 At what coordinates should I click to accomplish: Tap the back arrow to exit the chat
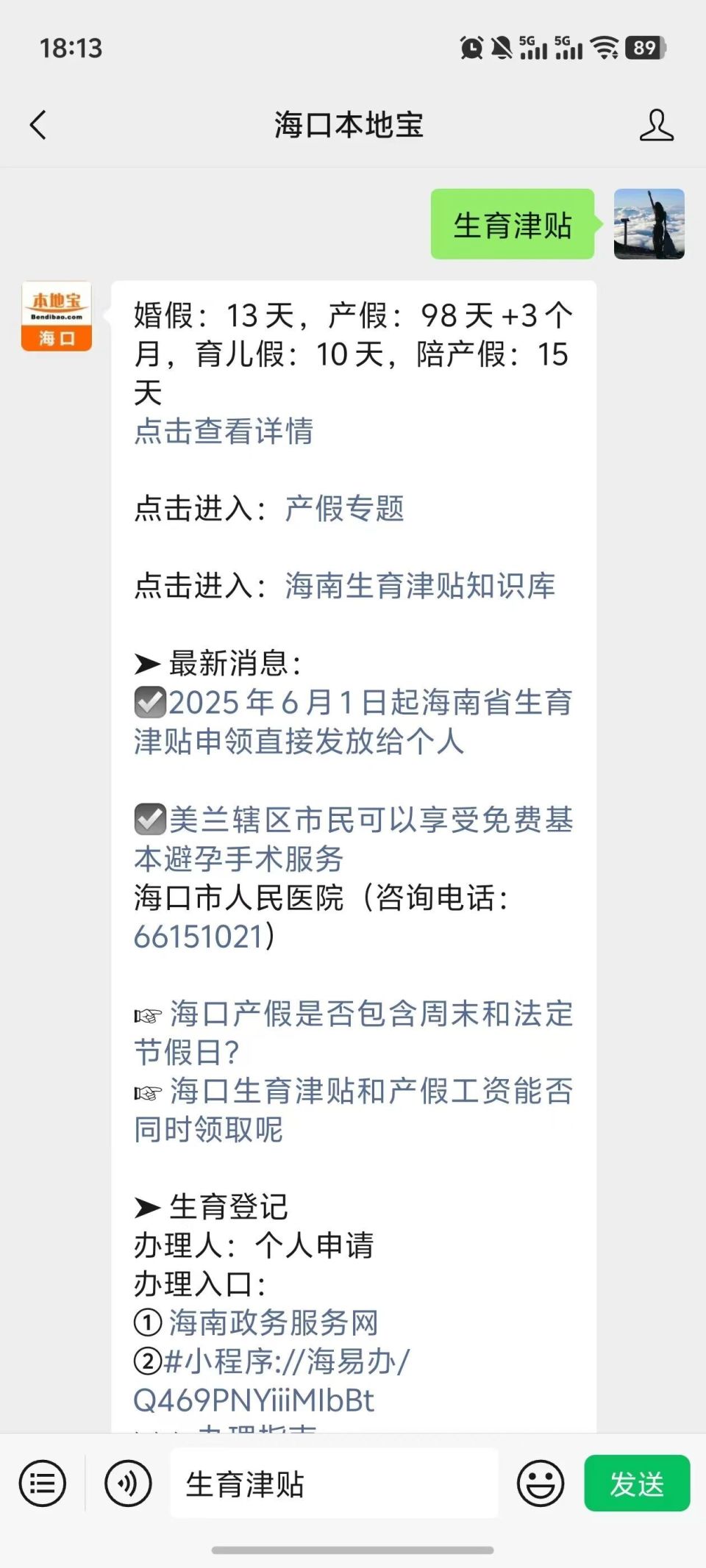click(38, 125)
